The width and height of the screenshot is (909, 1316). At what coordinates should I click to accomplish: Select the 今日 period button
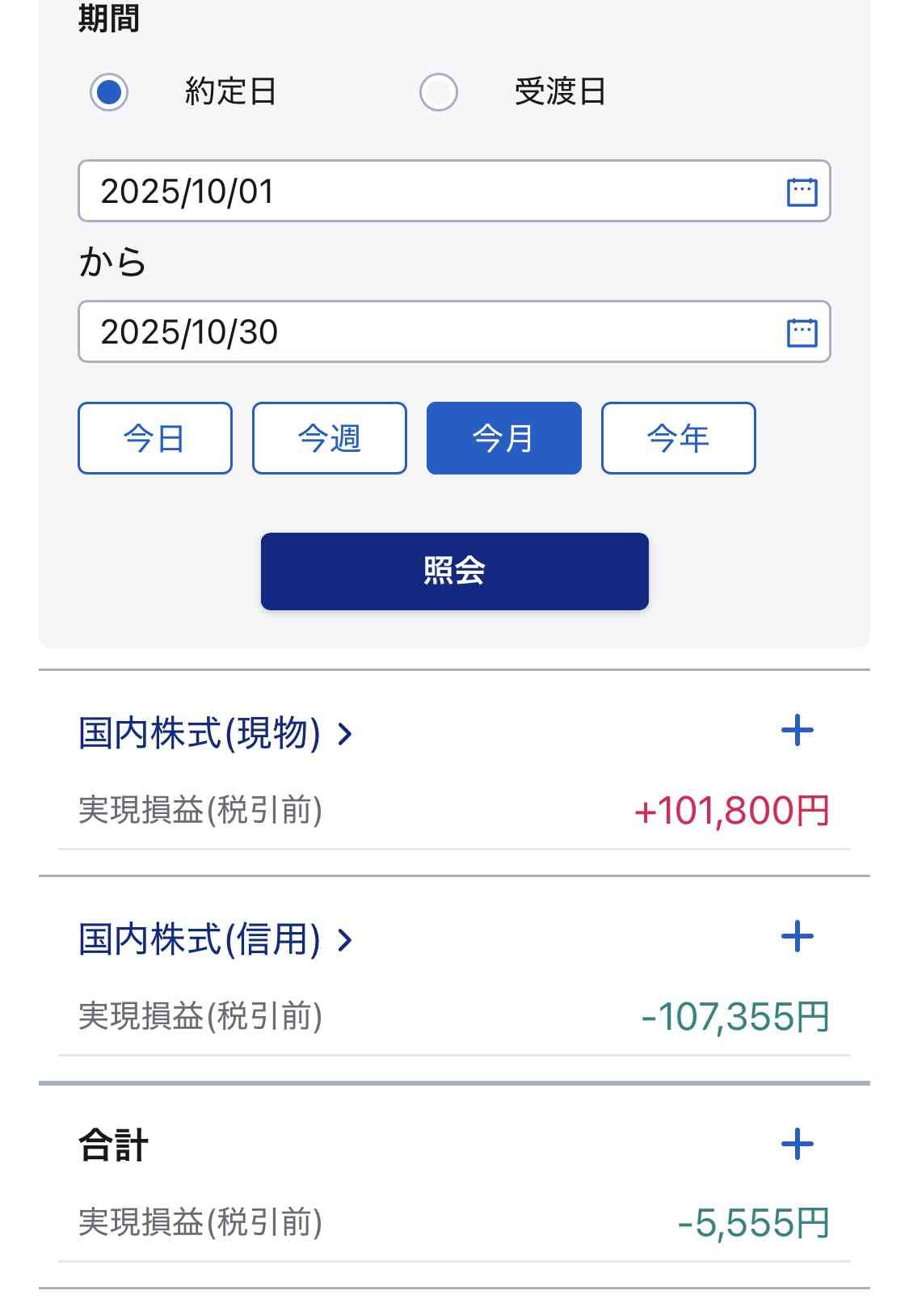pyautogui.click(x=154, y=437)
